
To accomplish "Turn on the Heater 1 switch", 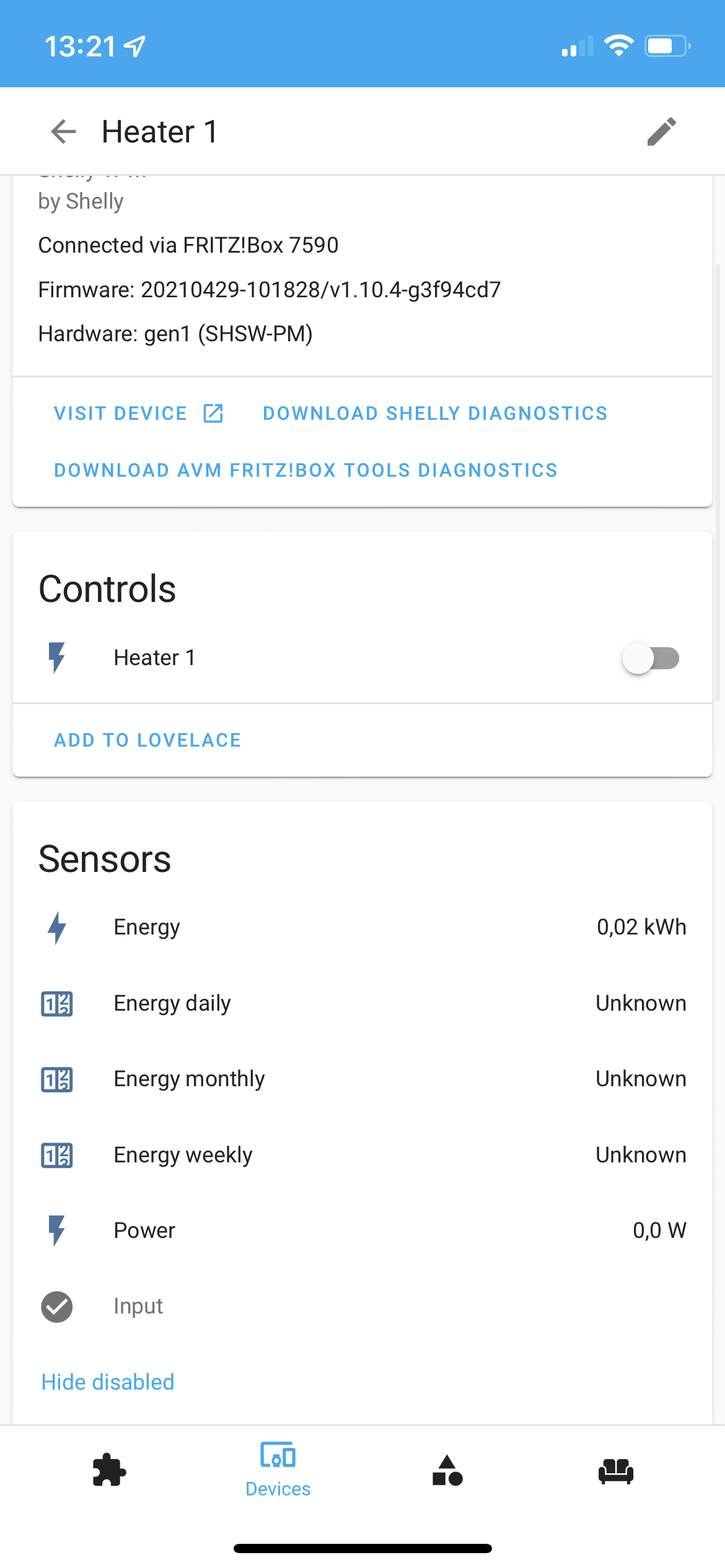I will tap(651, 658).
